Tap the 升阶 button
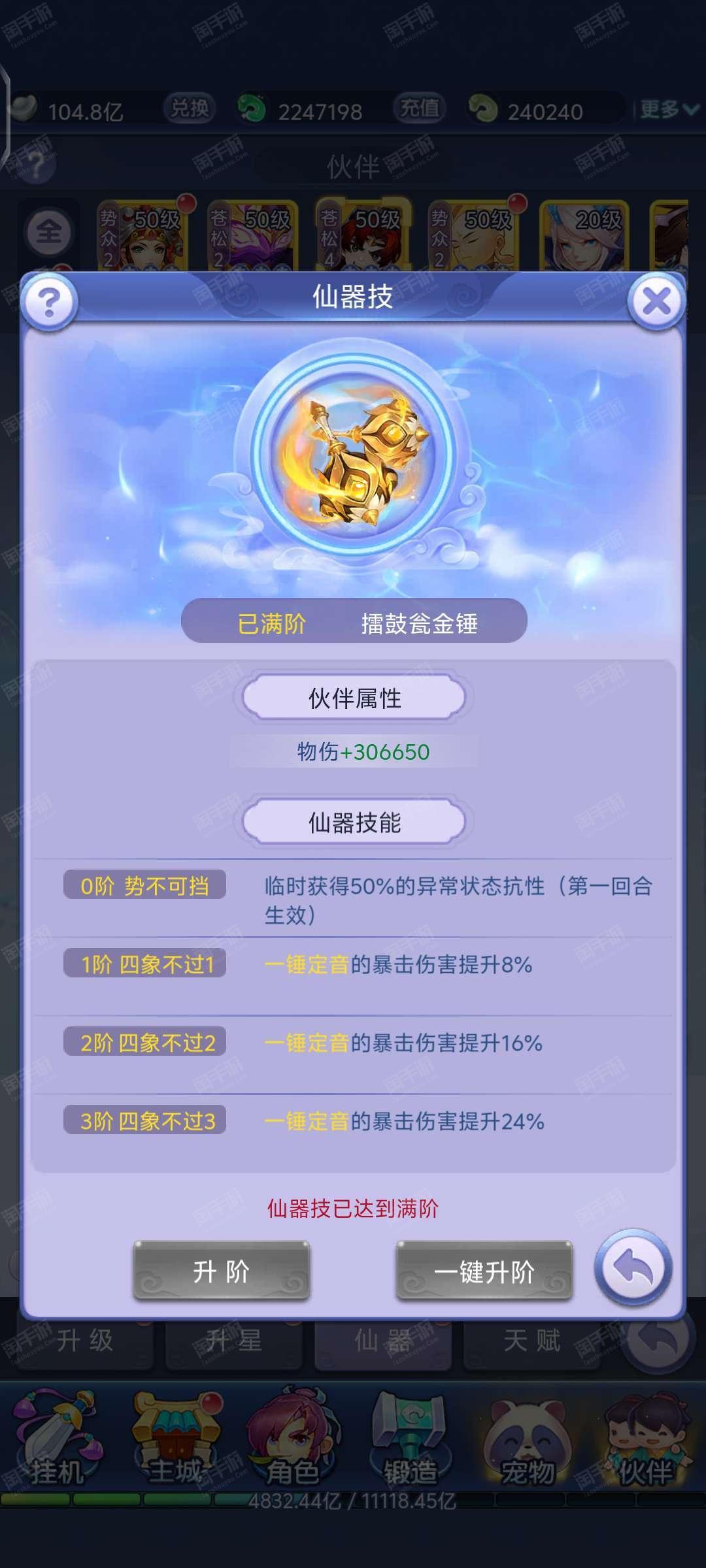Screen dimensions: 706x1568 pos(222,1271)
